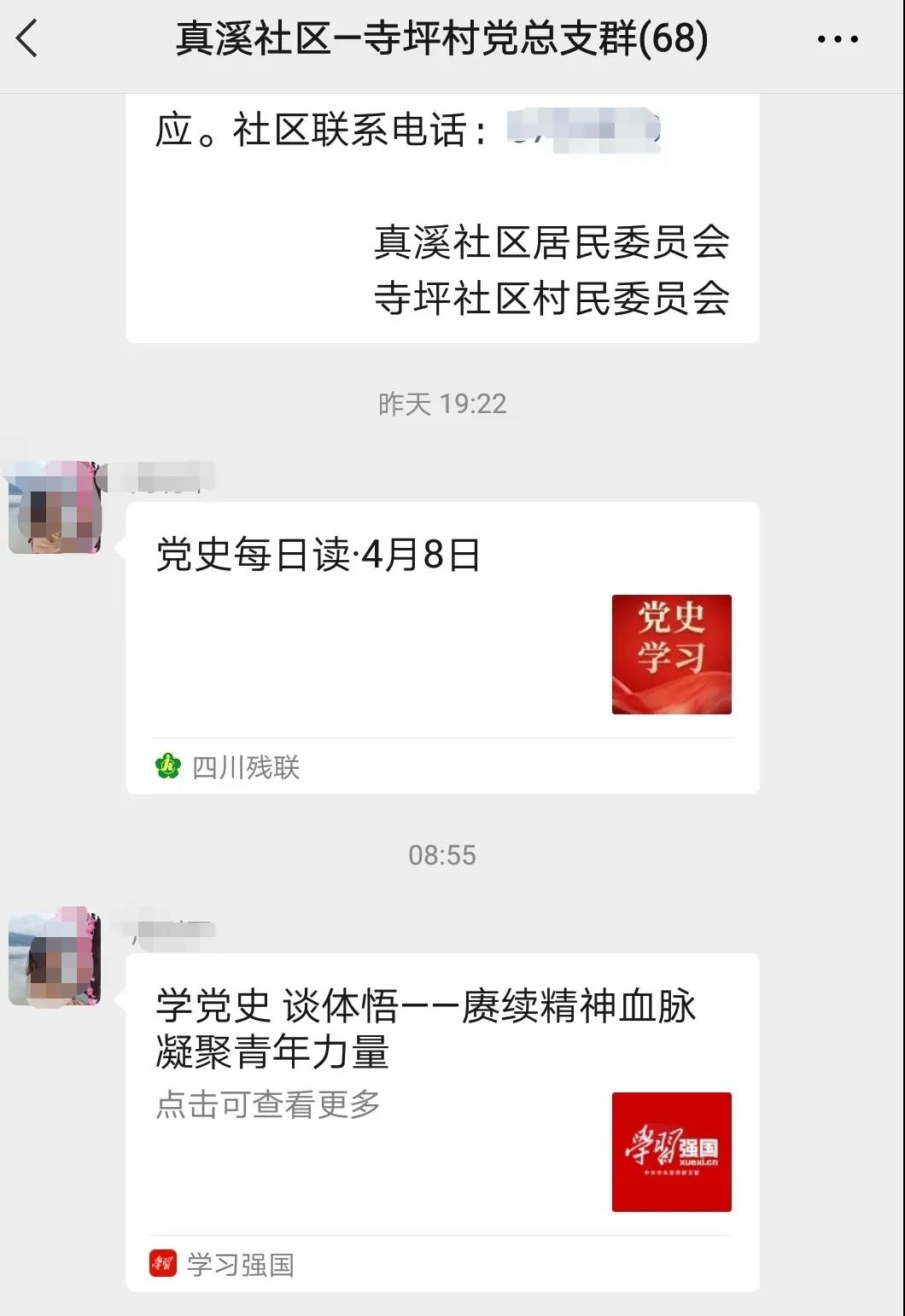The height and width of the screenshot is (1316, 905).
Task: Open the 党史每日读·4月8日 shared article
Action: (441, 632)
